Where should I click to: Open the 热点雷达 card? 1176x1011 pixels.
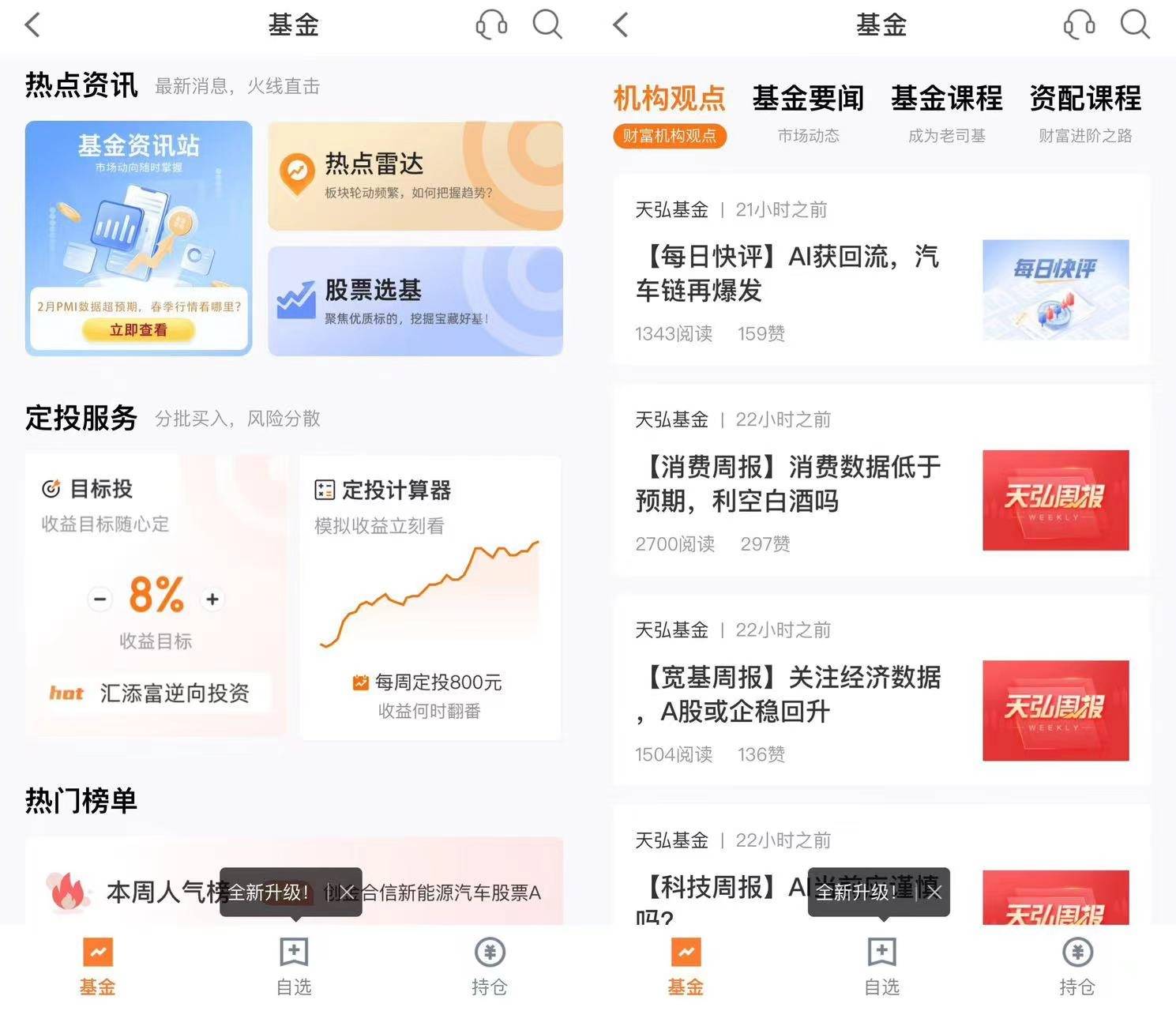pos(415,175)
